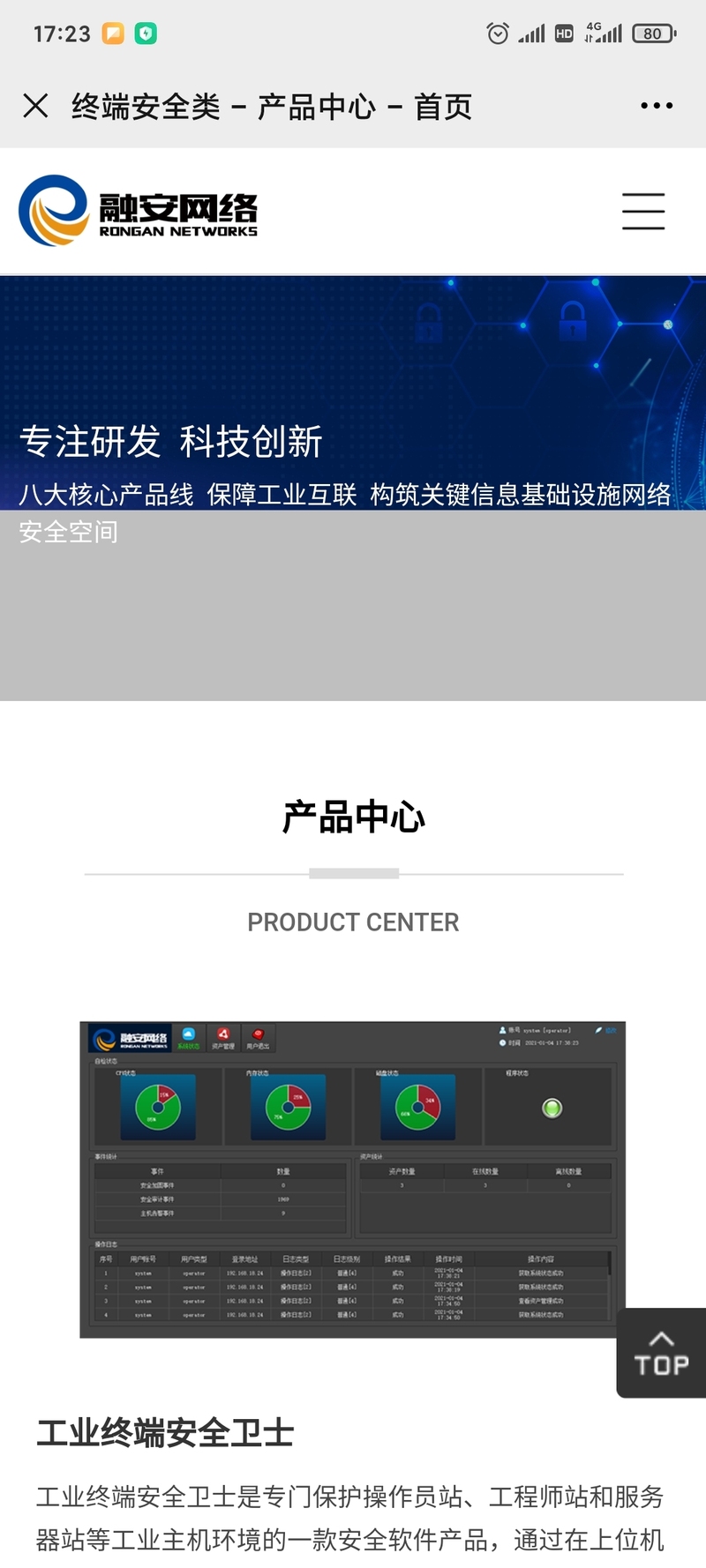The image size is (706, 1568).
Task: Close the in-app browser page
Action: point(35,106)
